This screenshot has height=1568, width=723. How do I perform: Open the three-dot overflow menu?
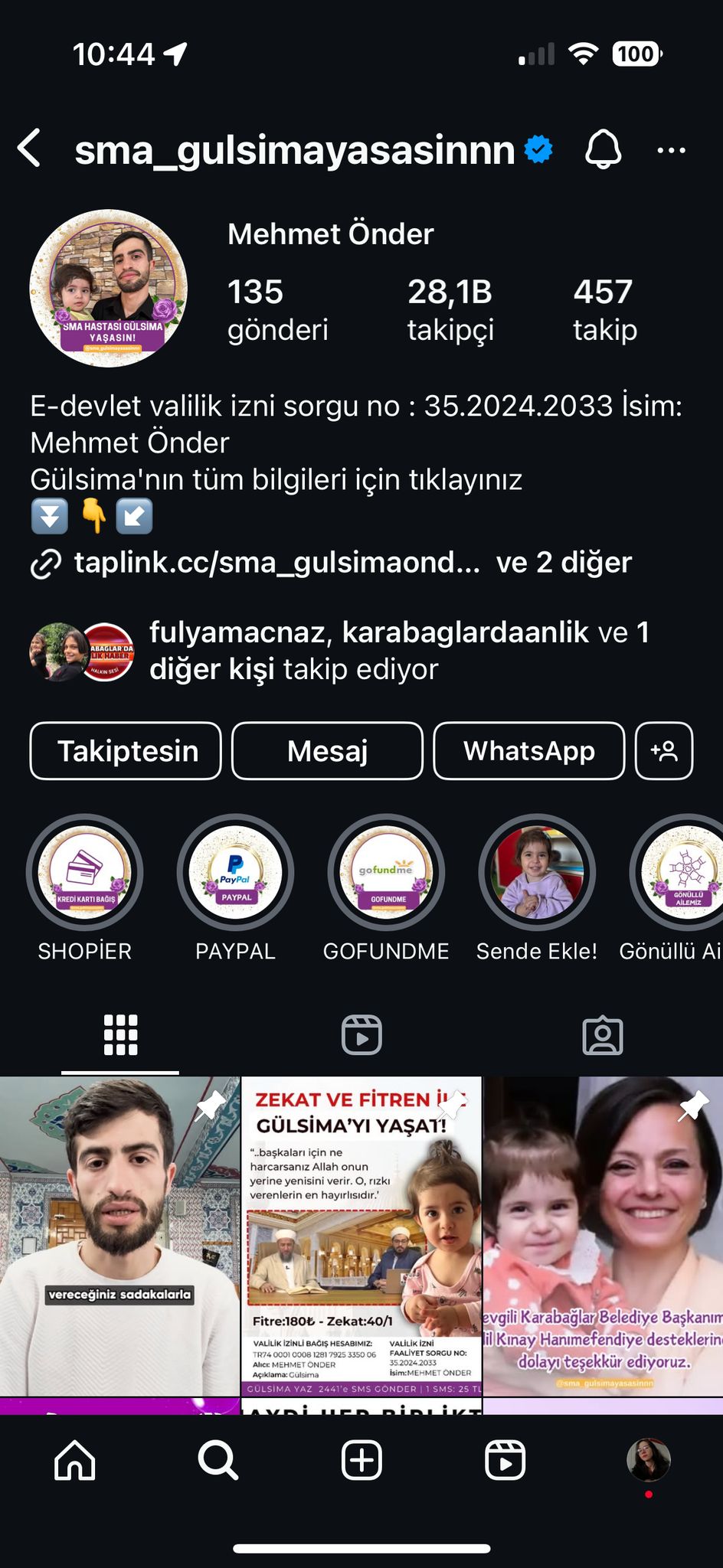[671, 151]
